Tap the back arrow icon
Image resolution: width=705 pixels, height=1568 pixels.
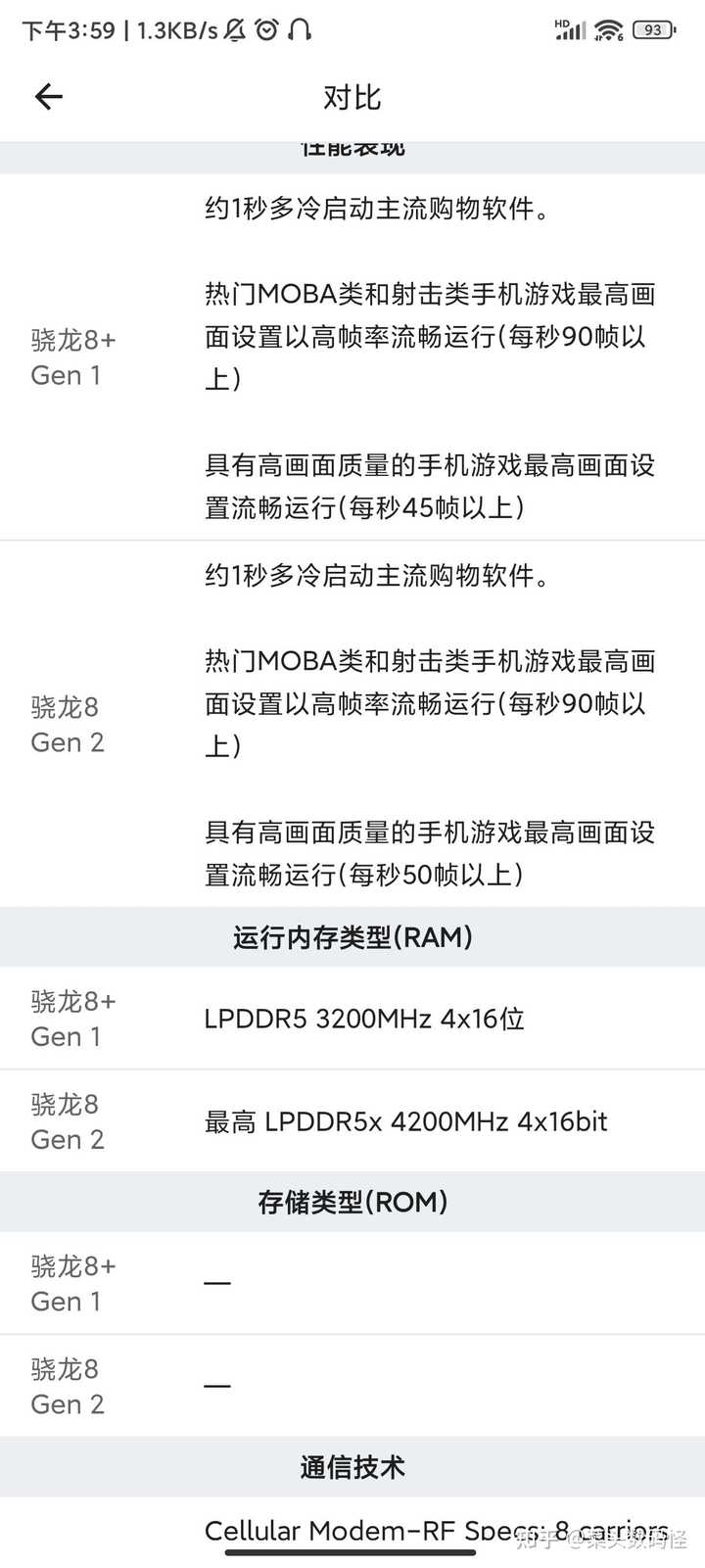point(48,96)
